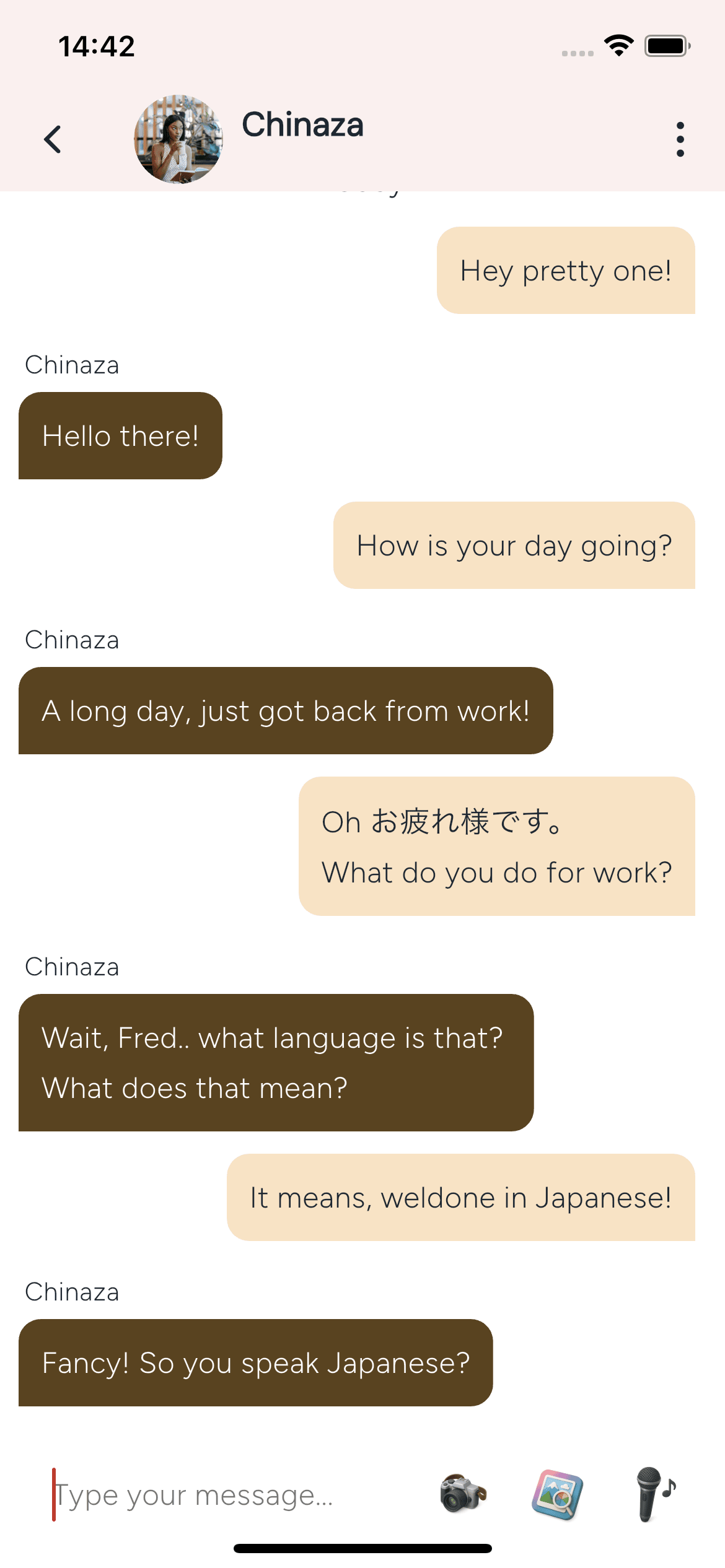Image resolution: width=725 pixels, height=1568 pixels.
Task: Open Chinaza's profile picture
Action: click(x=178, y=139)
